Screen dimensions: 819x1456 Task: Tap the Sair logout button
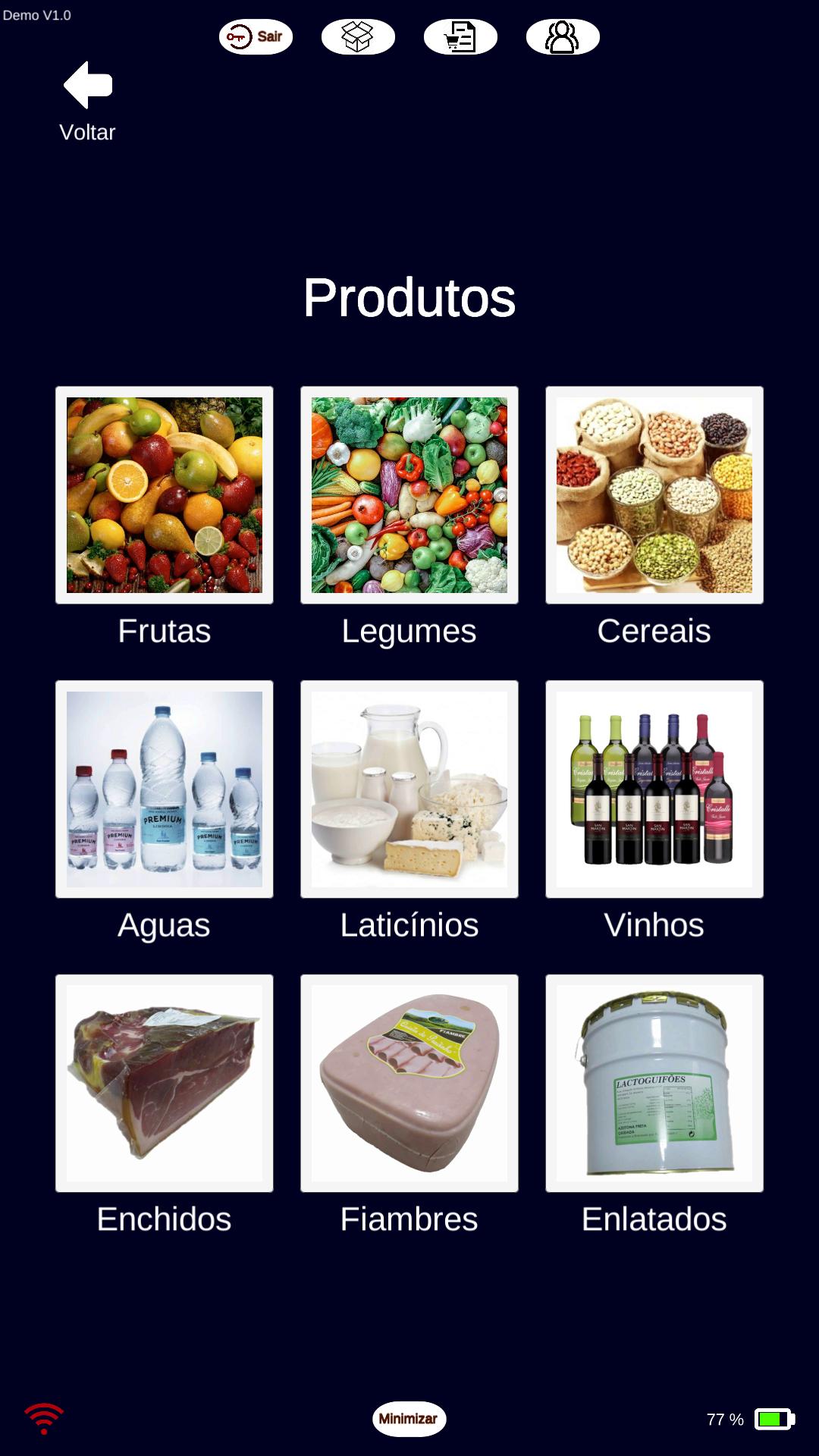256,36
